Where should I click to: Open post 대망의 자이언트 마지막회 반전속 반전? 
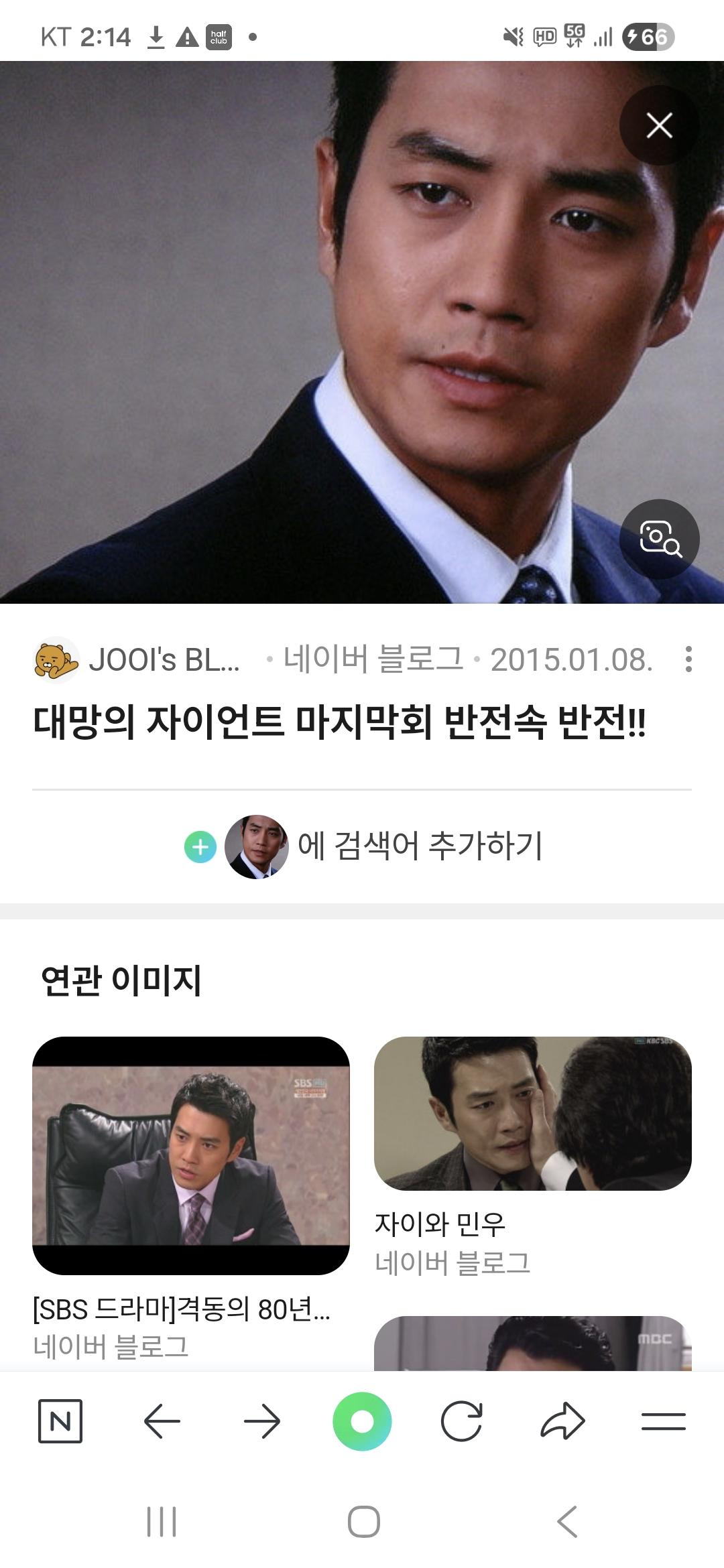pos(339,722)
